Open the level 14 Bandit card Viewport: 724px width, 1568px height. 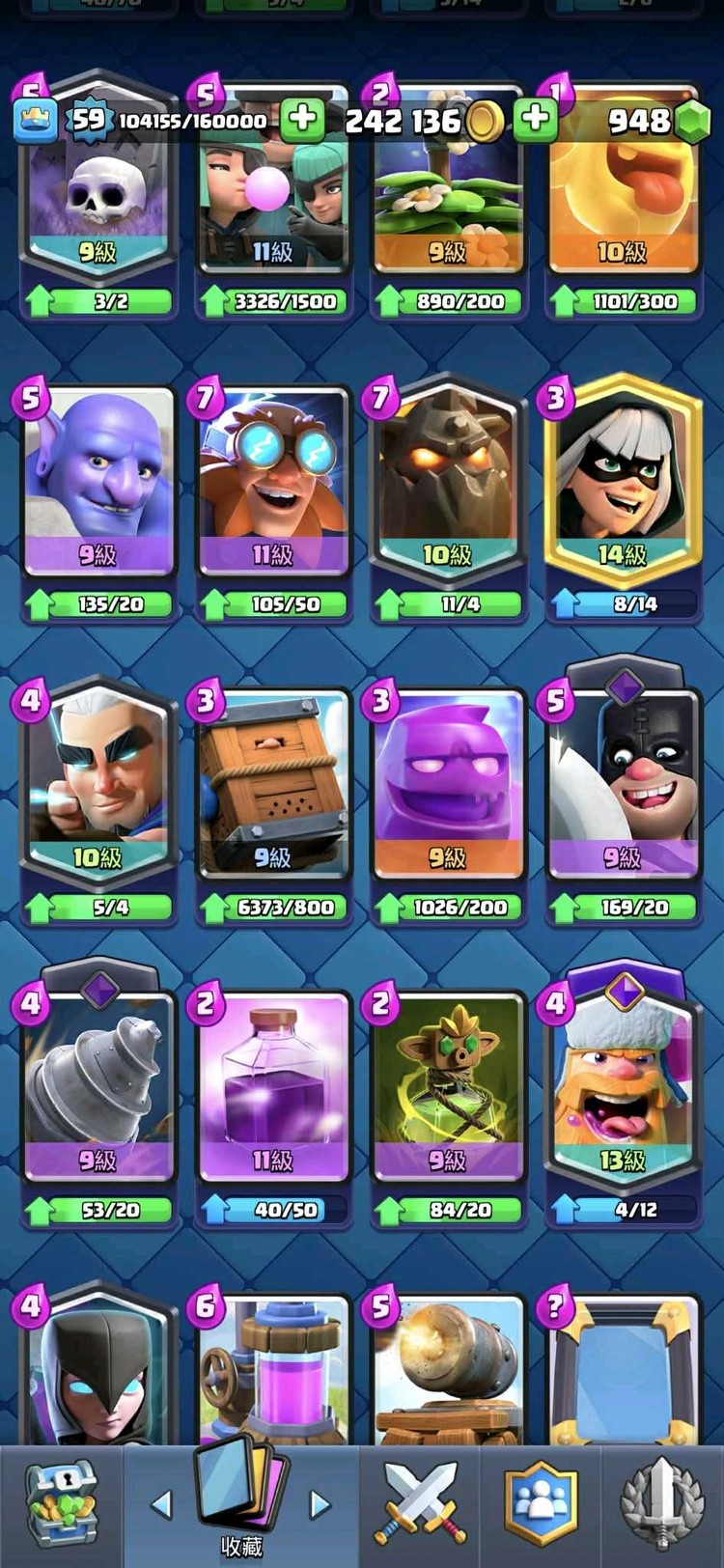tap(623, 483)
